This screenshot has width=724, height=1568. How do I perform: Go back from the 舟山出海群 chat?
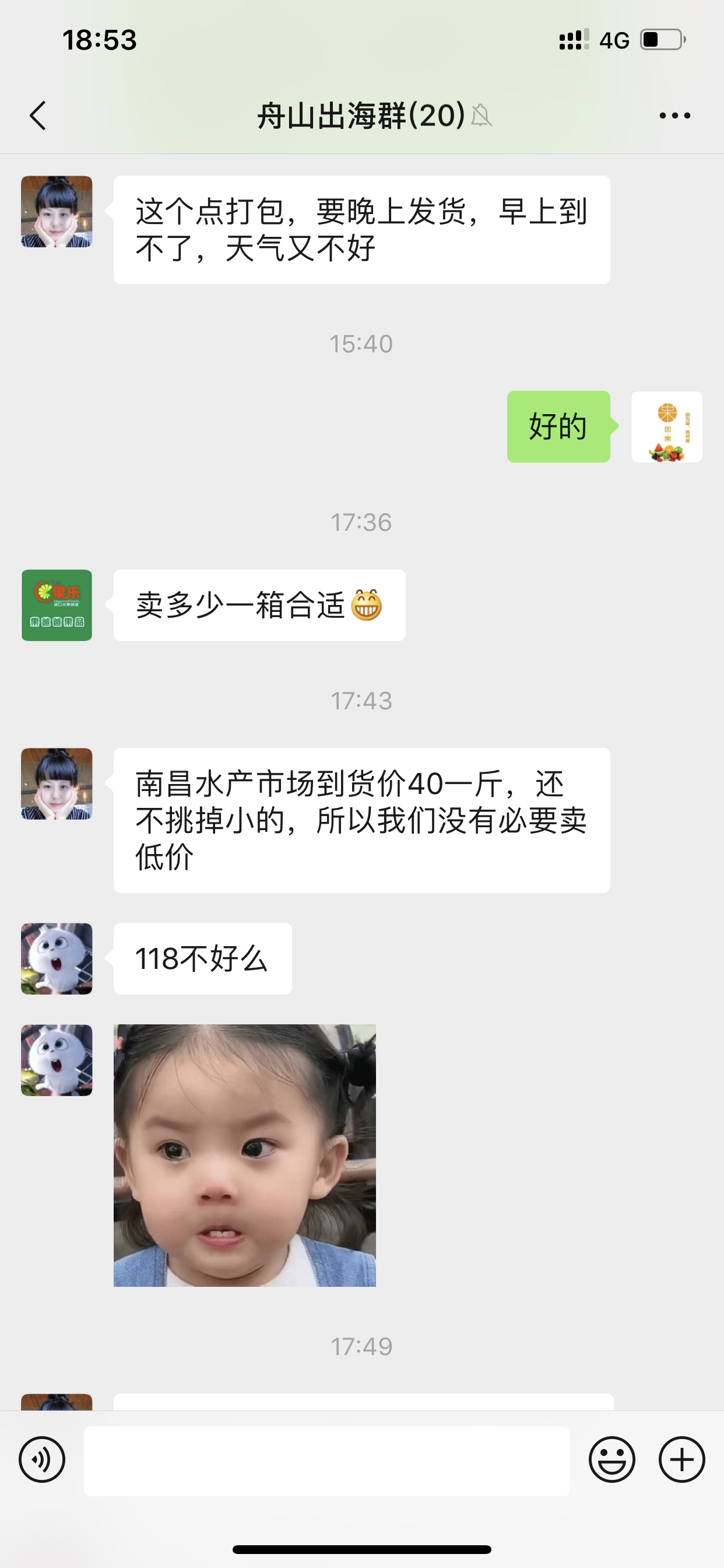click(38, 116)
